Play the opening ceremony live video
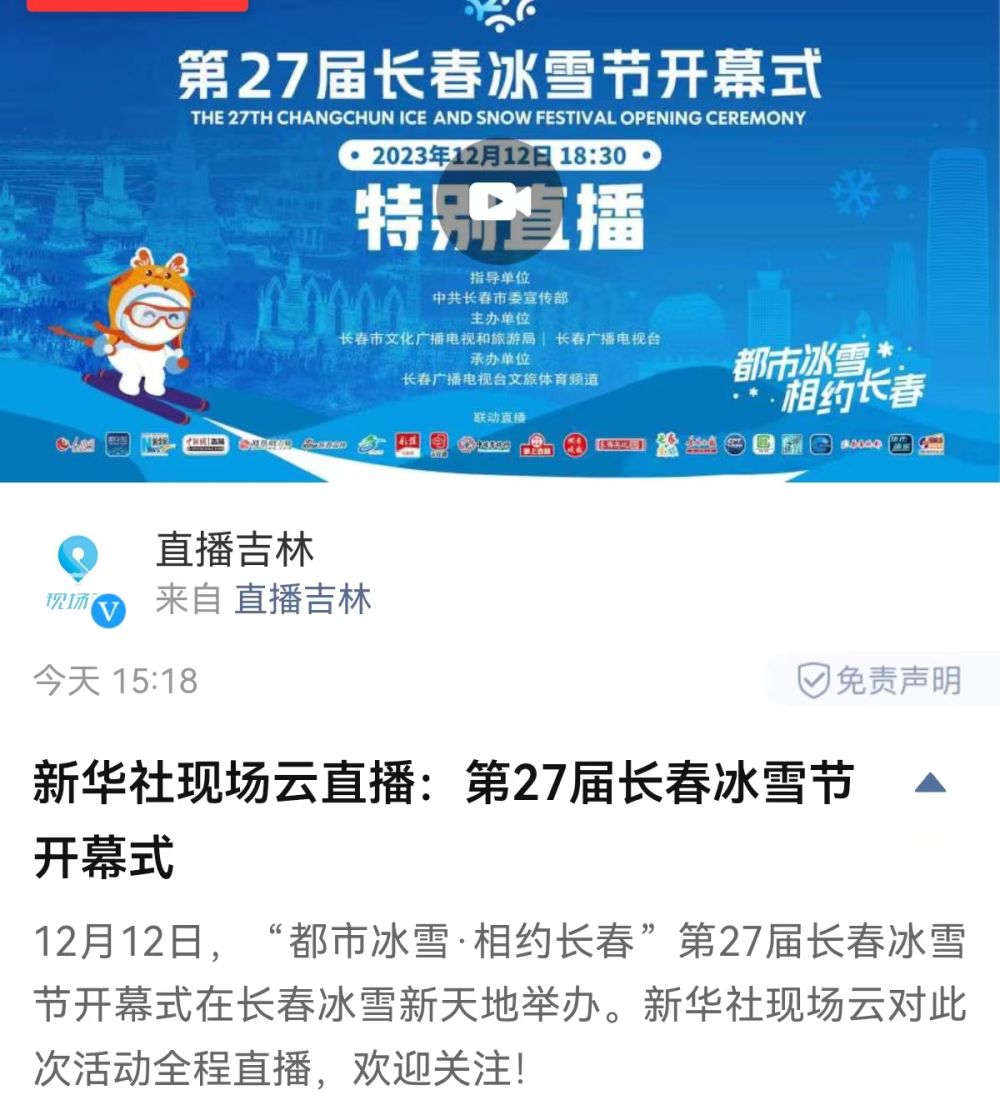The height and width of the screenshot is (1100, 1000). pyautogui.click(x=500, y=204)
